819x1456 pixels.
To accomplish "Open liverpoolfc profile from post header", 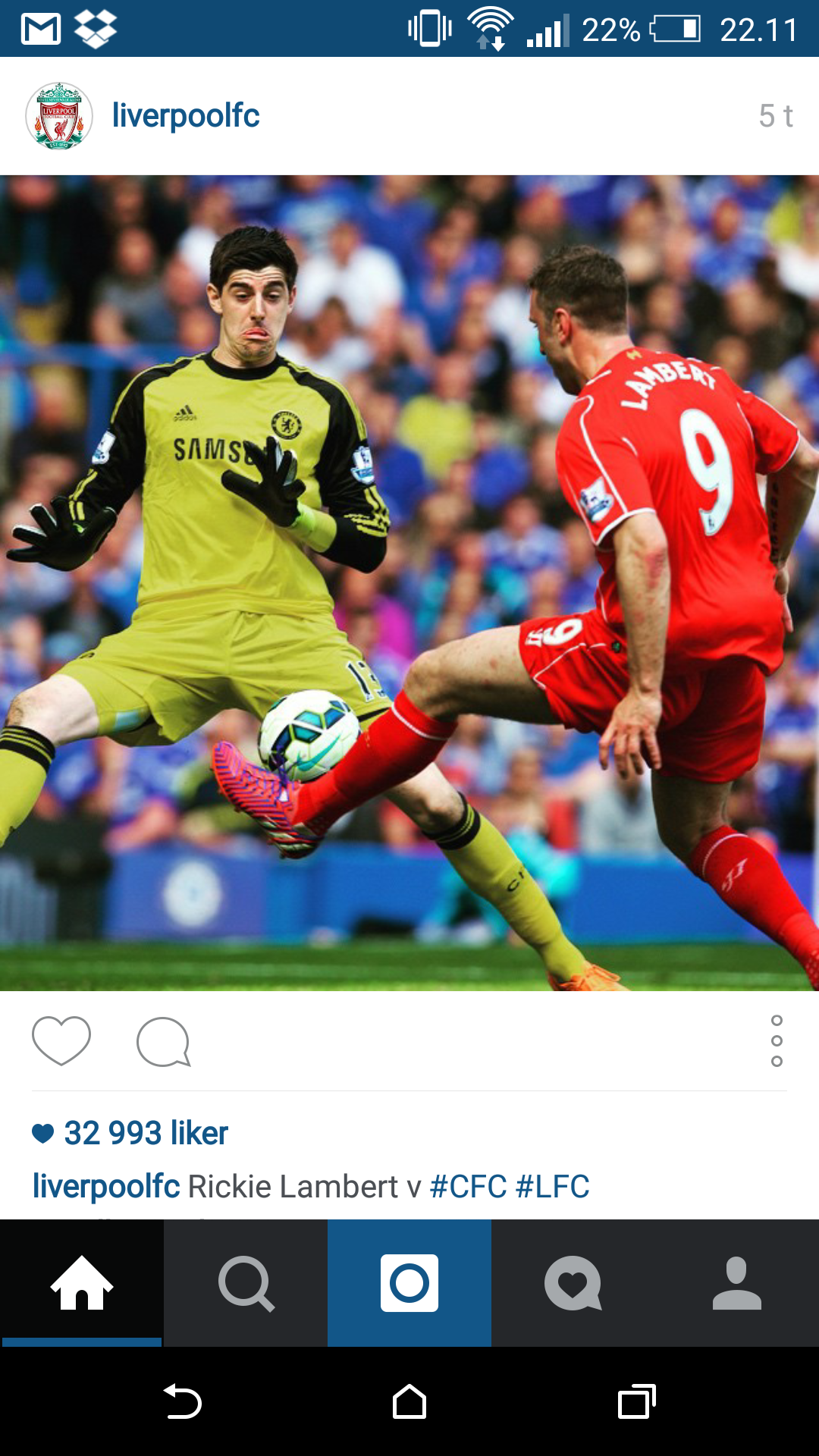I will click(x=186, y=115).
